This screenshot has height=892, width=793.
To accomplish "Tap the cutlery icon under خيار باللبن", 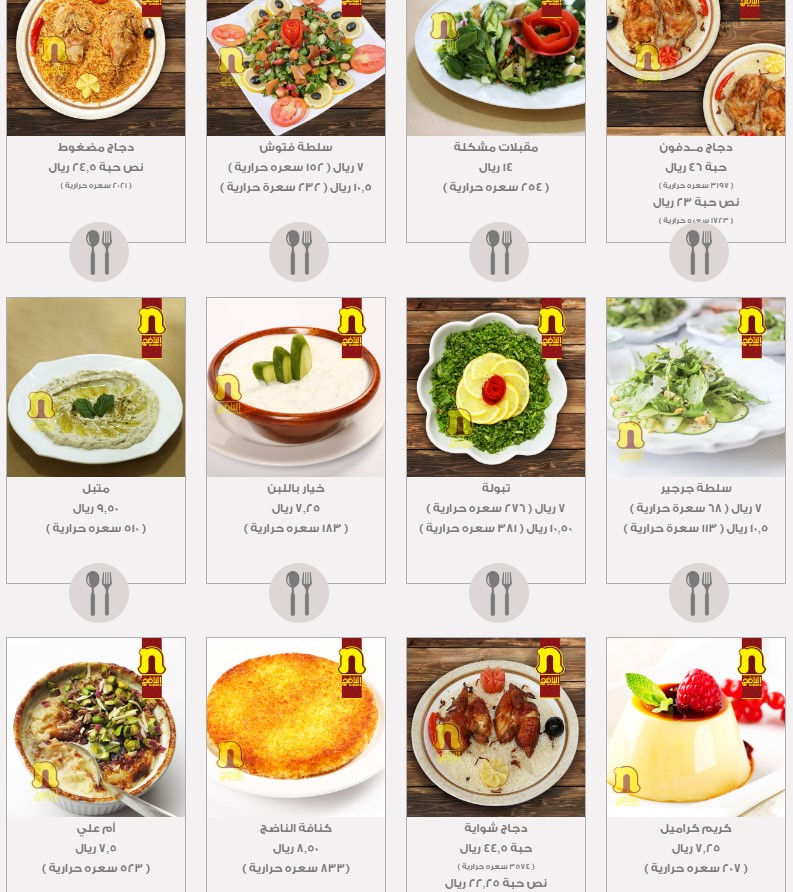I will pyautogui.click(x=299, y=593).
